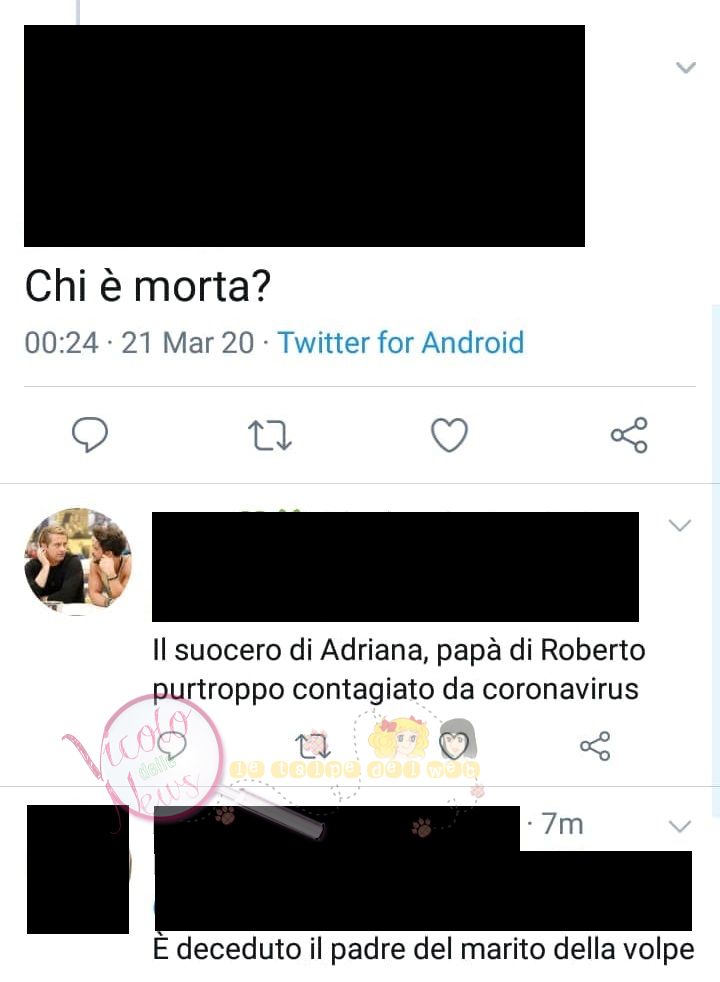Open options chevron on the suocero di Adriana reply
This screenshot has height=982, width=720.
680,526
